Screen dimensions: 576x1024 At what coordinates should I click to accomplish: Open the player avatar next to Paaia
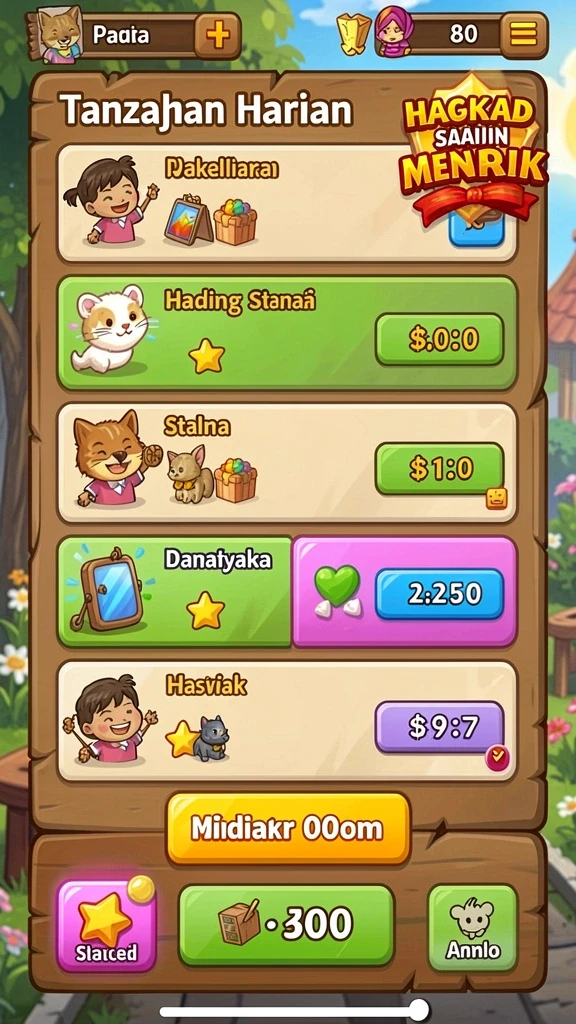(x=59, y=35)
